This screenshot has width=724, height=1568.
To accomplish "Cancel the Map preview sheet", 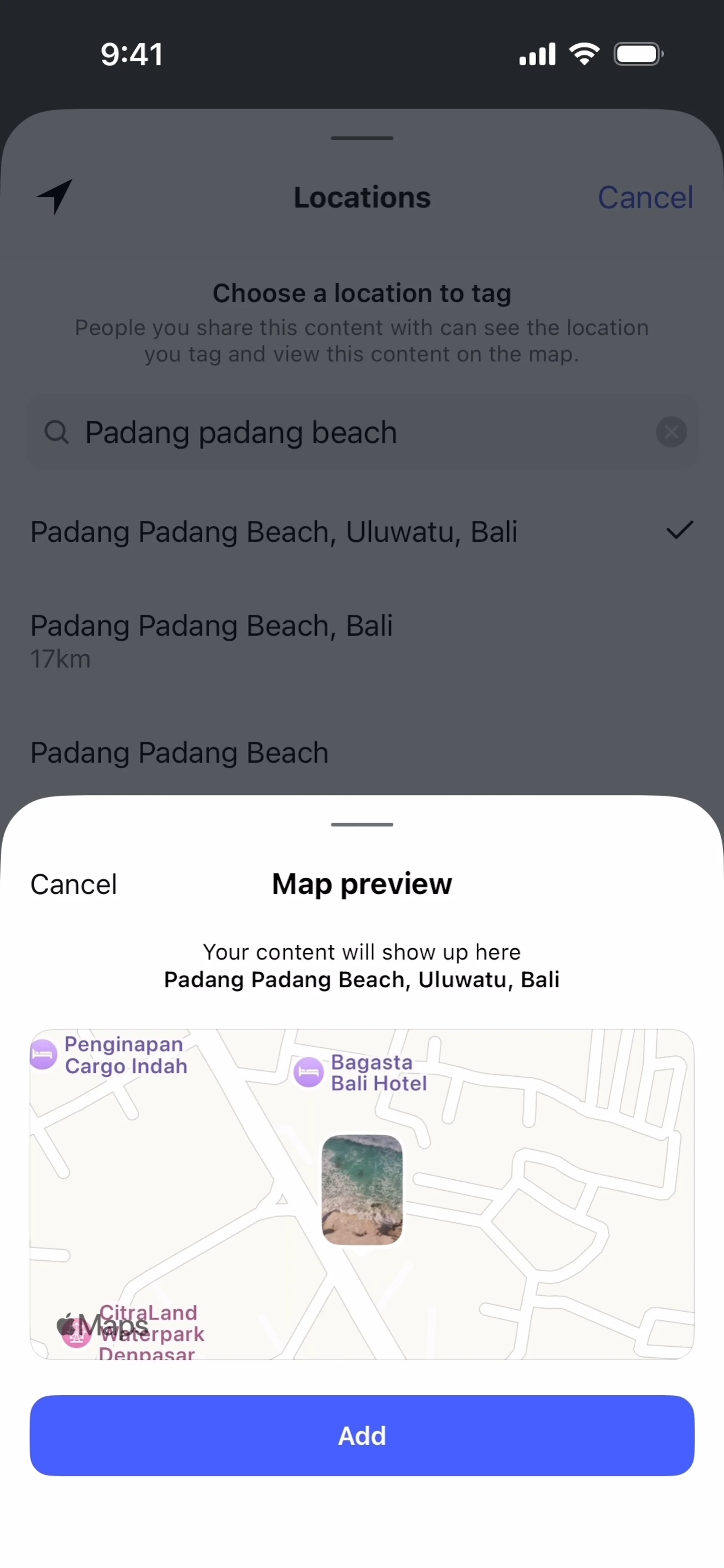I will (74, 884).
